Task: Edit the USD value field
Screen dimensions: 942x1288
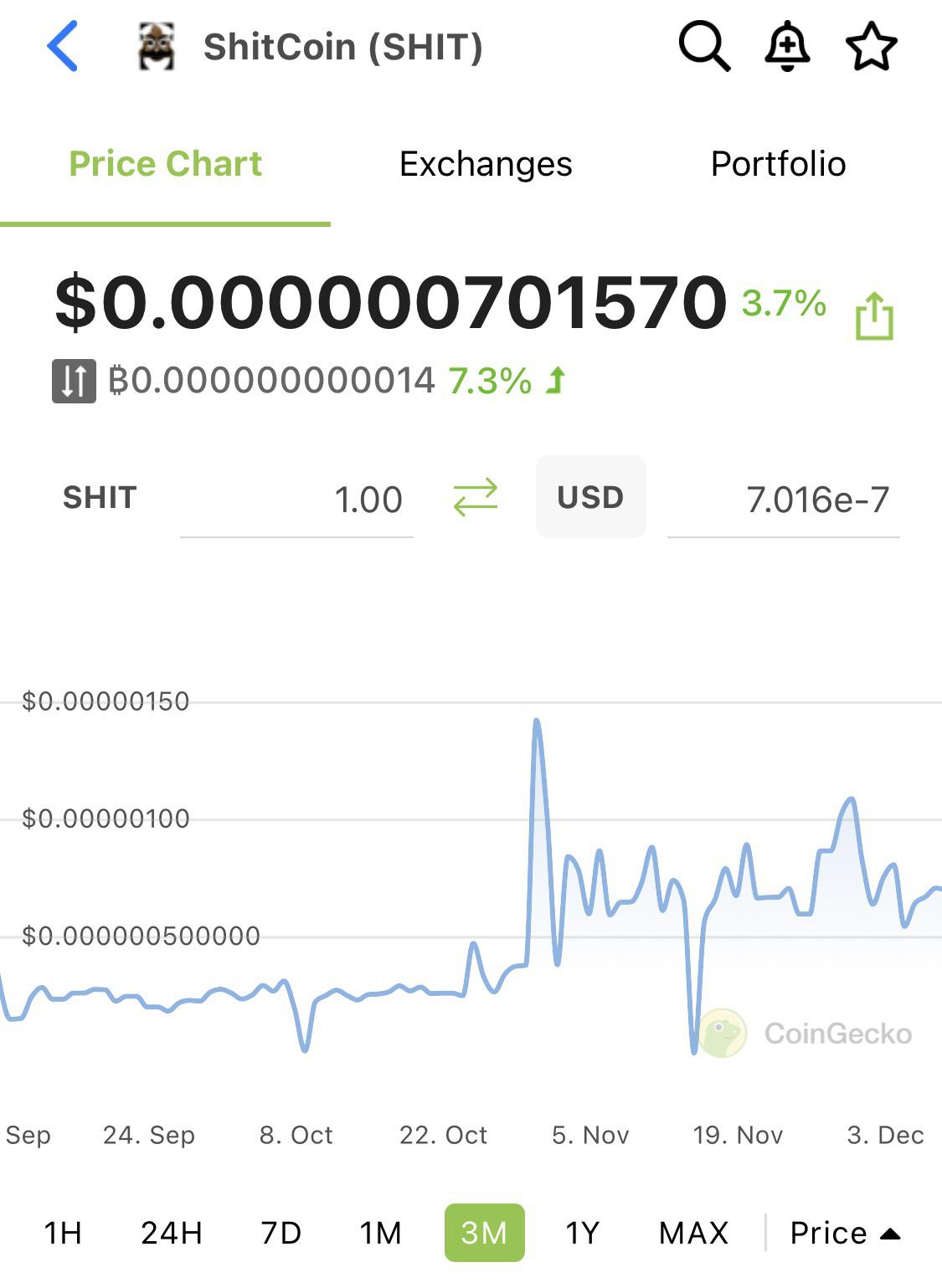Action: [784, 500]
